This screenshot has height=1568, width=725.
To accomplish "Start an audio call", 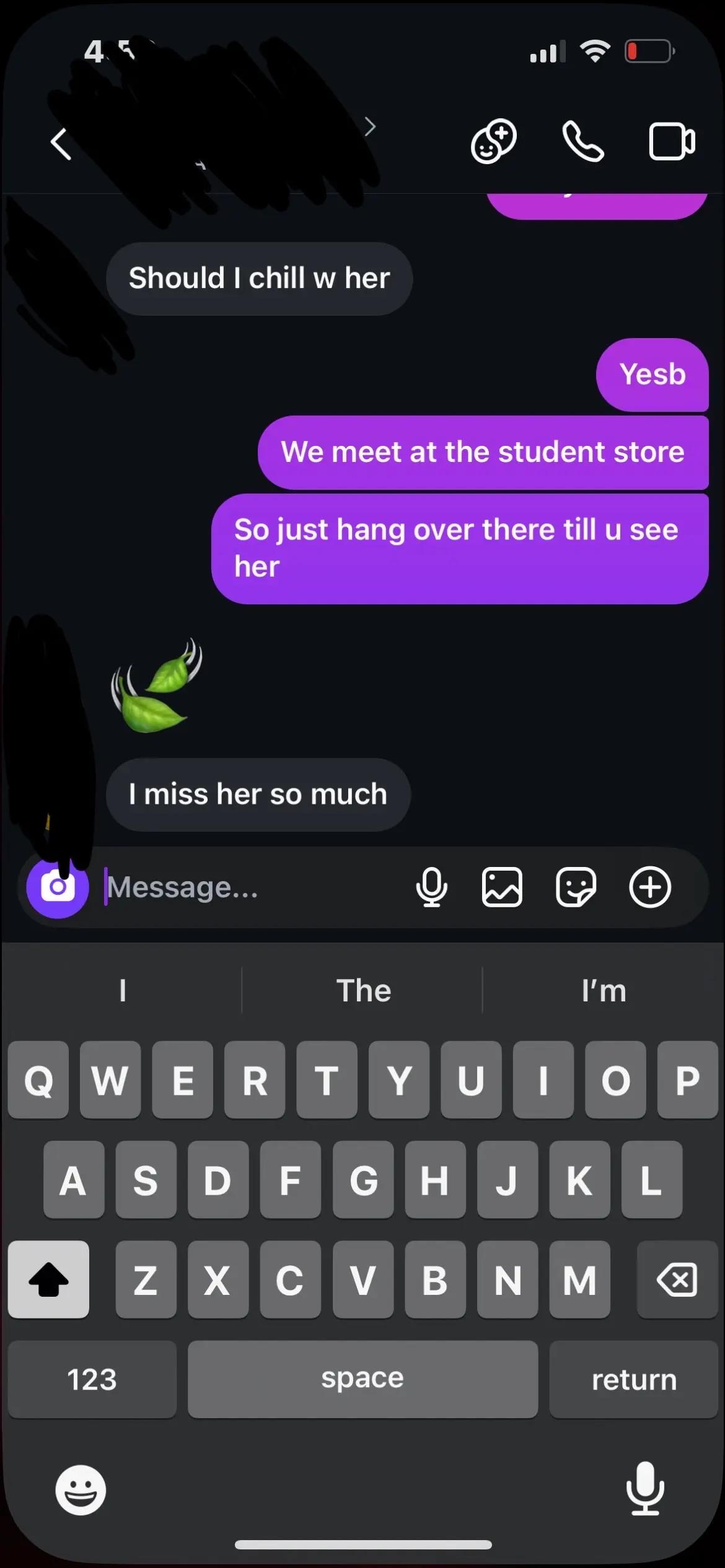I will (x=582, y=142).
